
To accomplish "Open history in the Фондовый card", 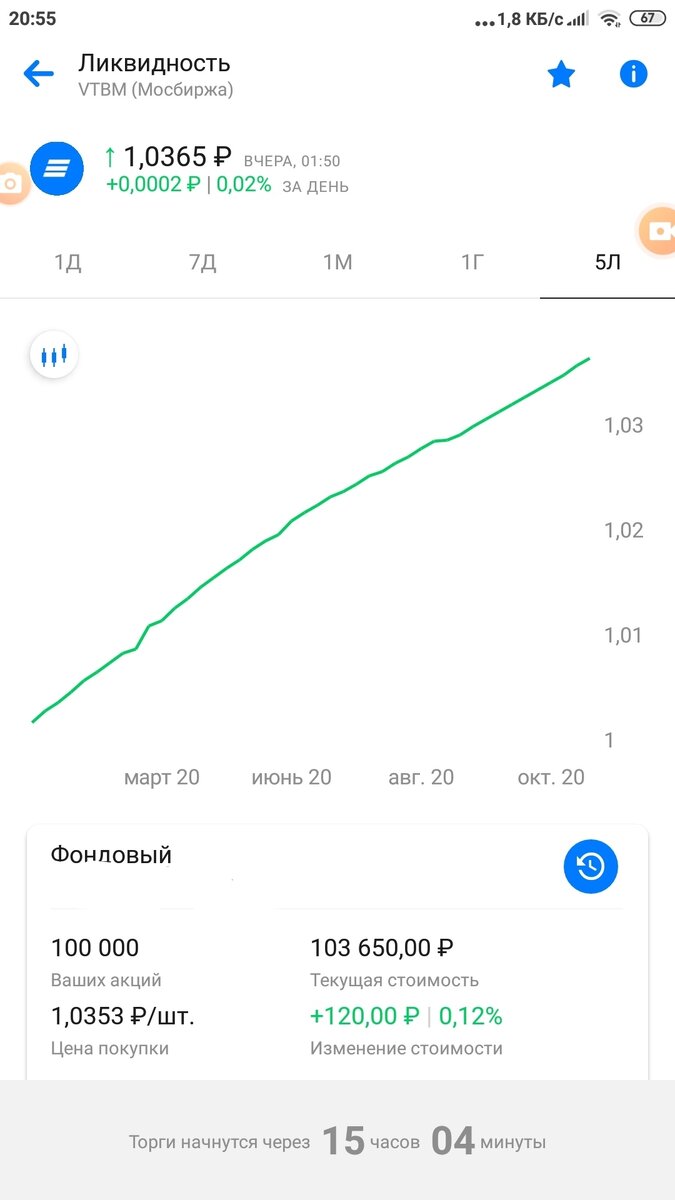I will (590, 866).
